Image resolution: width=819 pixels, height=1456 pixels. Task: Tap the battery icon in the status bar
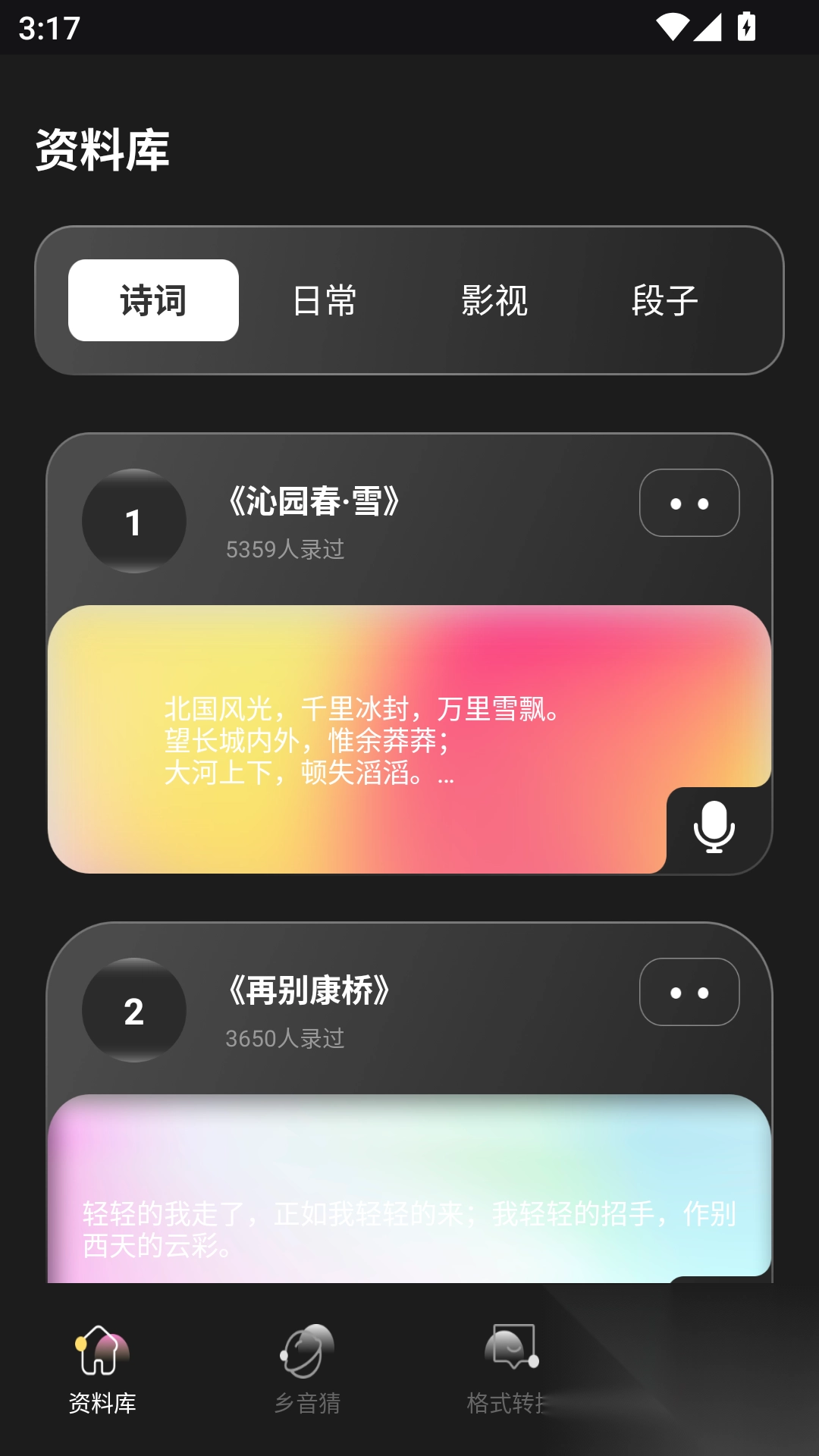[748, 26]
